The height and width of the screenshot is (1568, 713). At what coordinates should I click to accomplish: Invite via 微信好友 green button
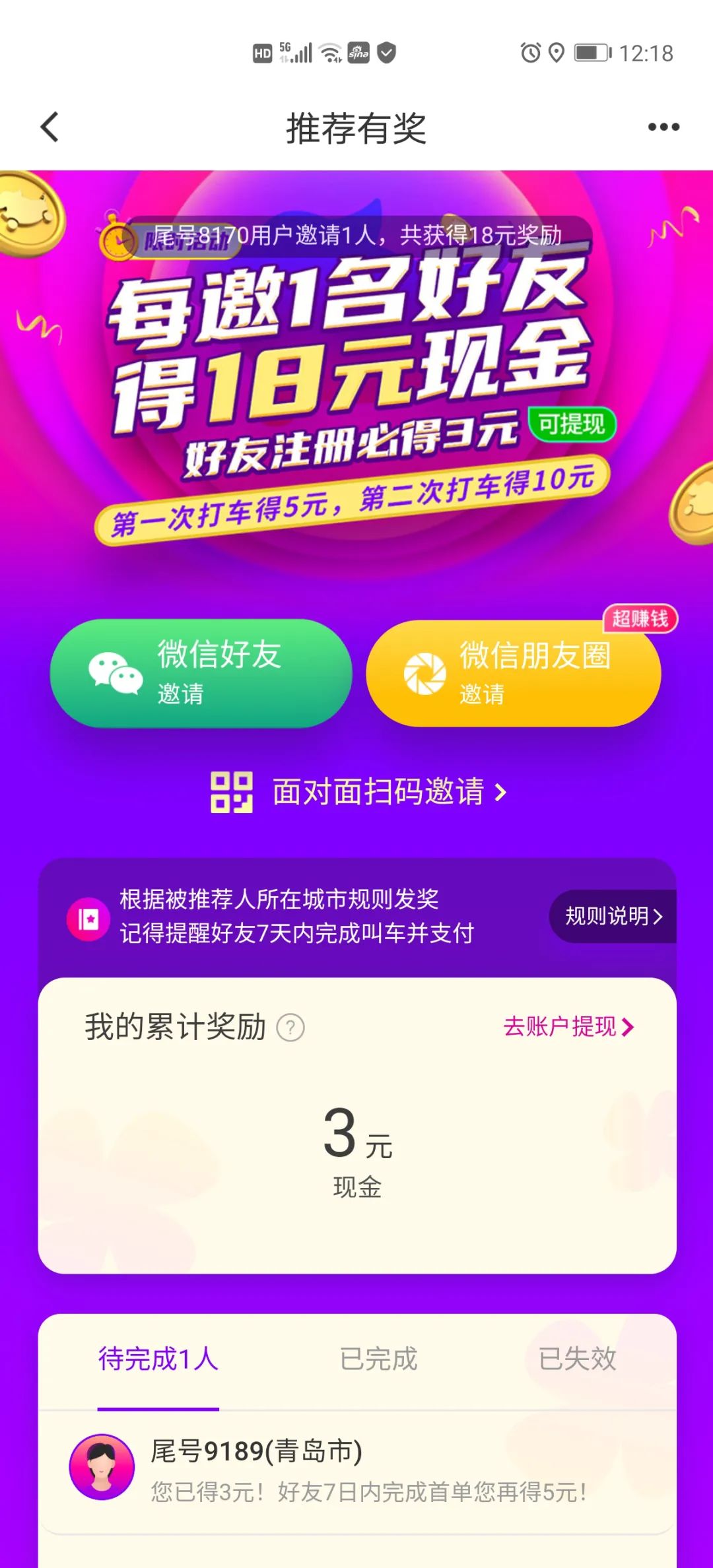(x=201, y=673)
